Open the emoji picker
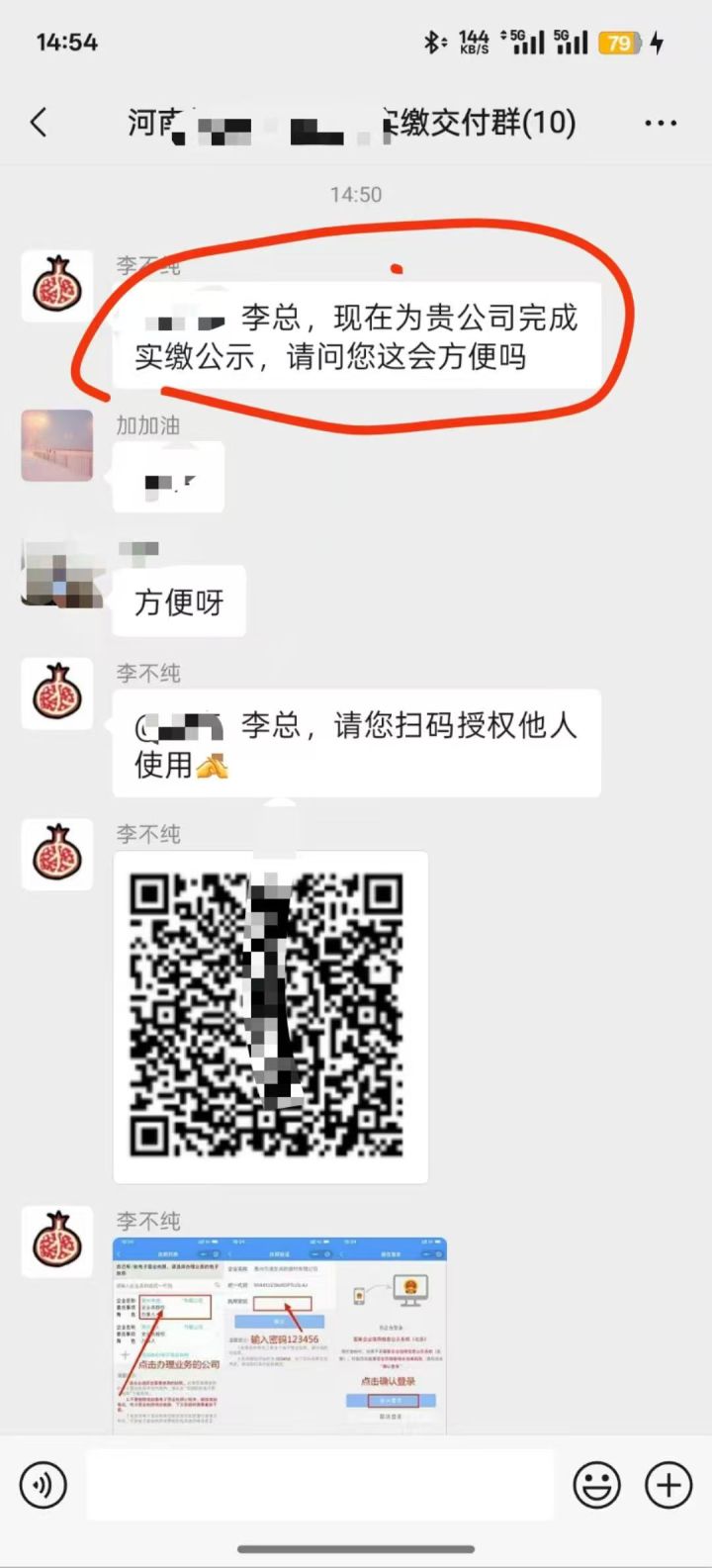The image size is (712, 1568). pyautogui.click(x=597, y=1485)
